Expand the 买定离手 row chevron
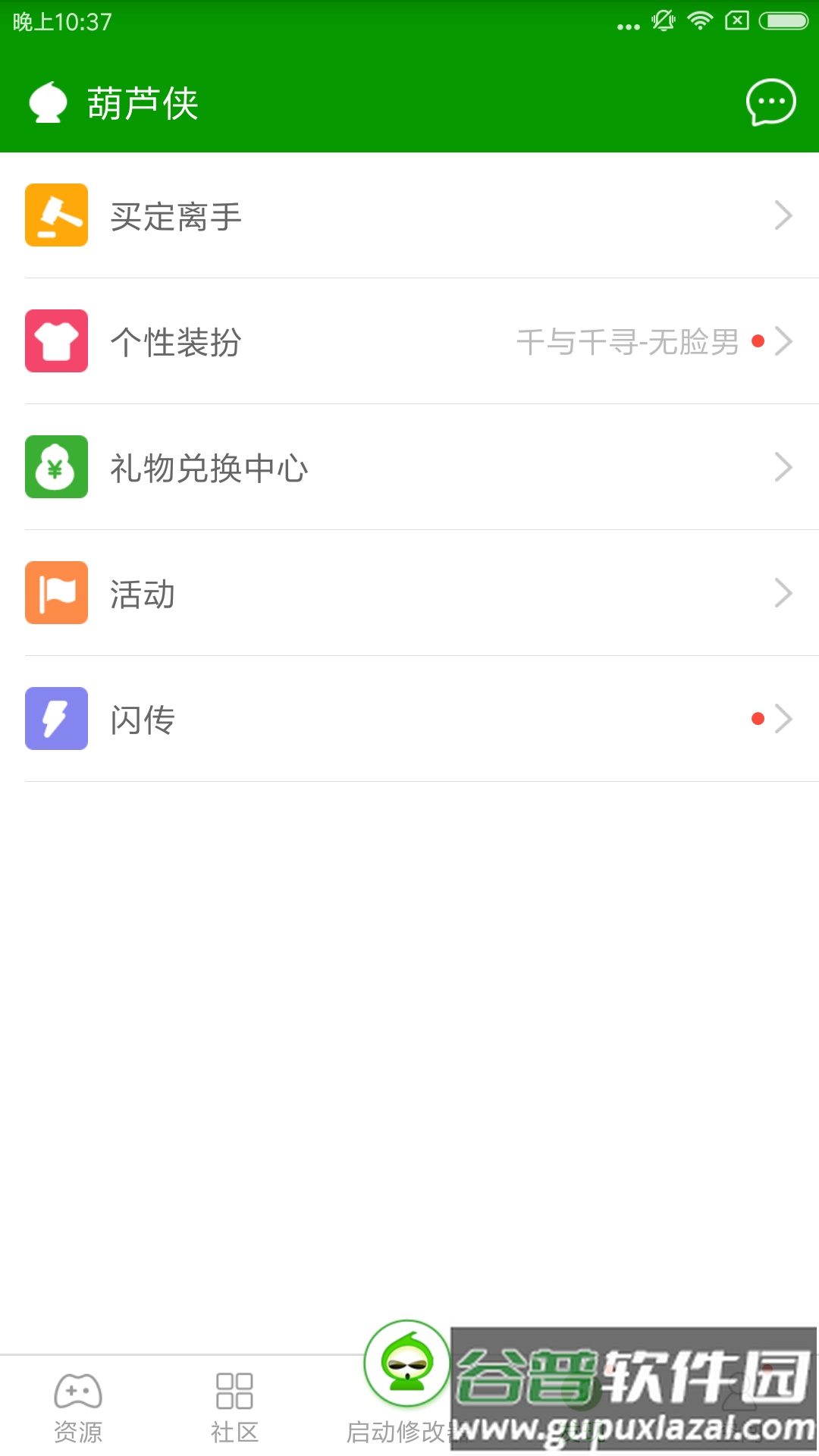 point(784,216)
